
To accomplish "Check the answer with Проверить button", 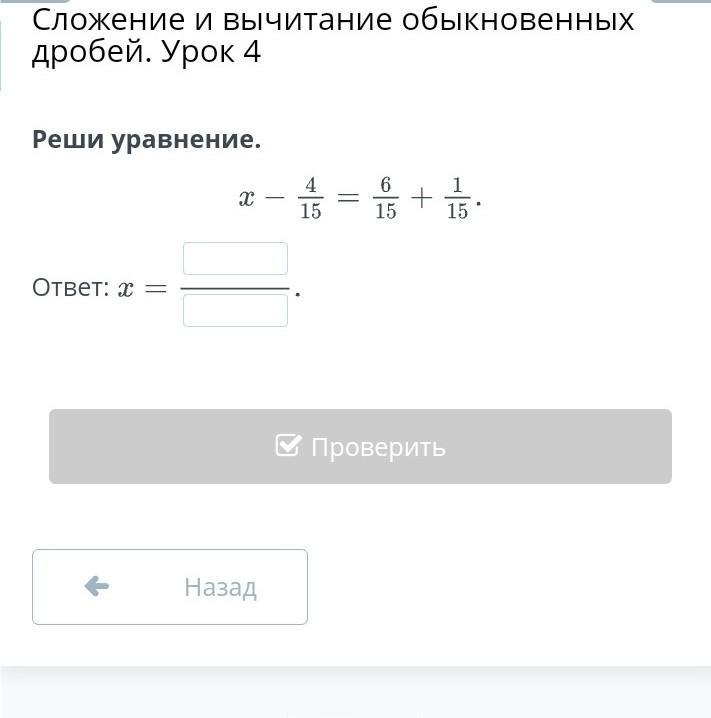I will click(x=360, y=446).
